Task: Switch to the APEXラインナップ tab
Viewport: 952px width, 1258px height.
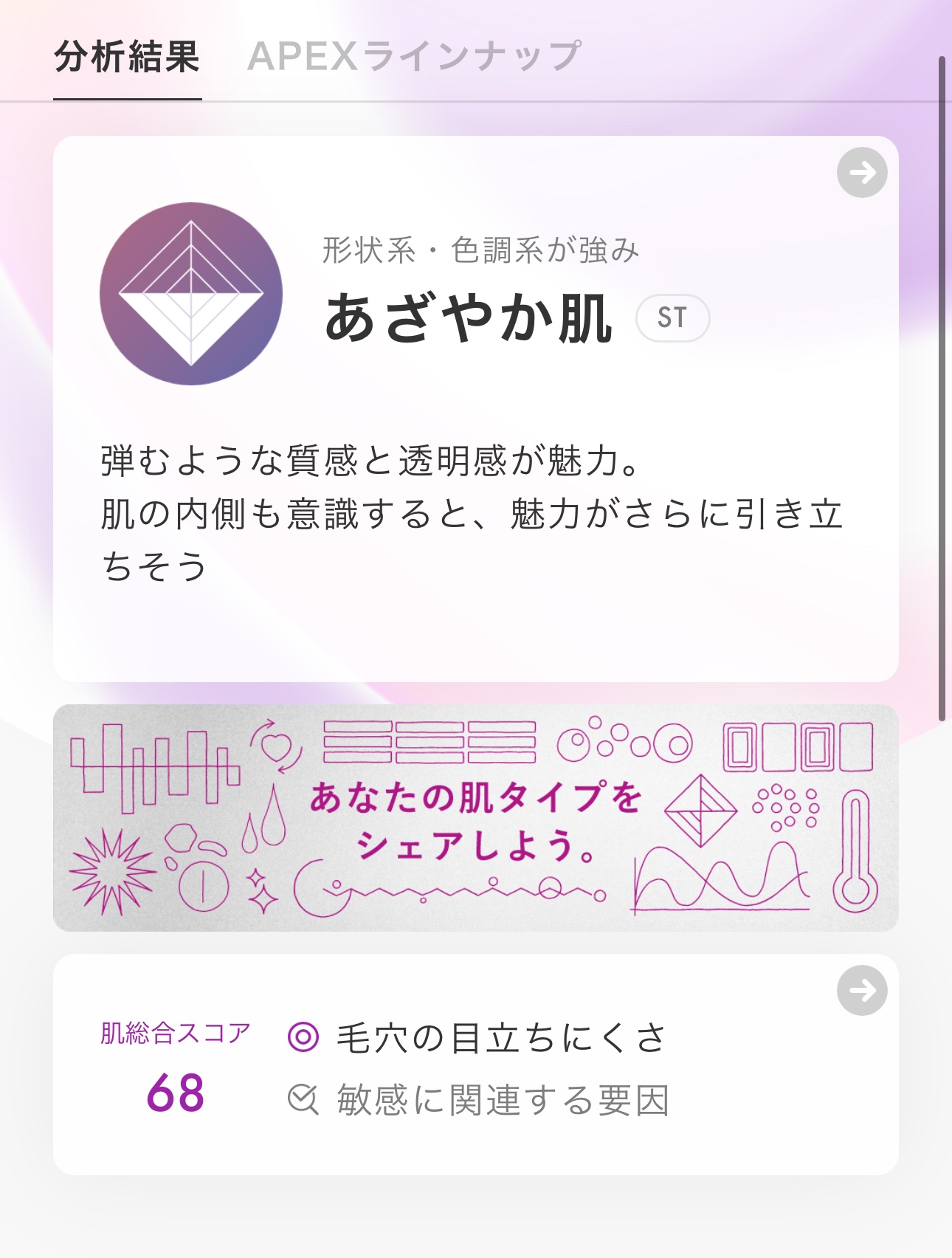Action: tap(414, 57)
